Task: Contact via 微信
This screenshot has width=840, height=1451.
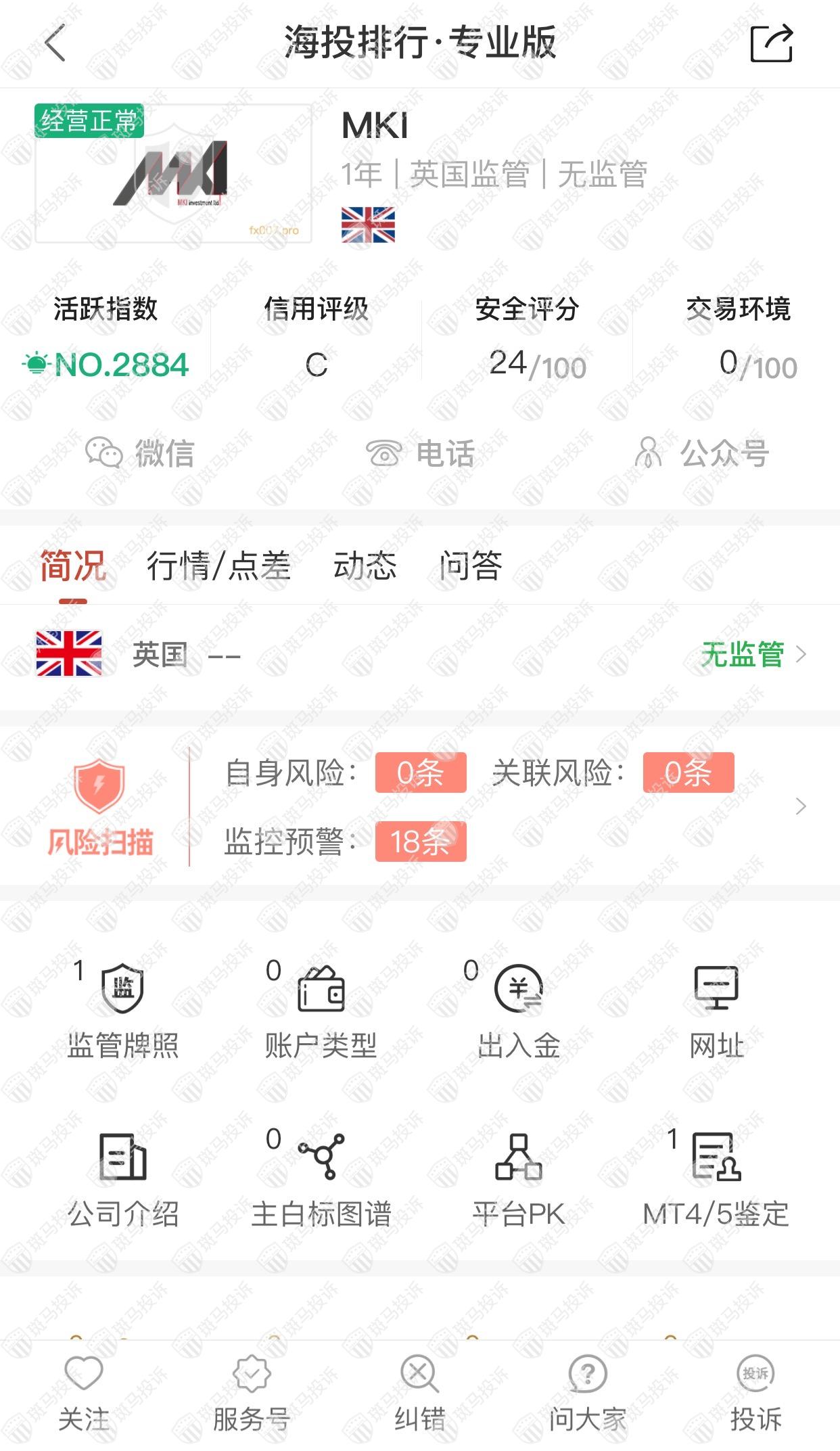Action: [x=140, y=453]
